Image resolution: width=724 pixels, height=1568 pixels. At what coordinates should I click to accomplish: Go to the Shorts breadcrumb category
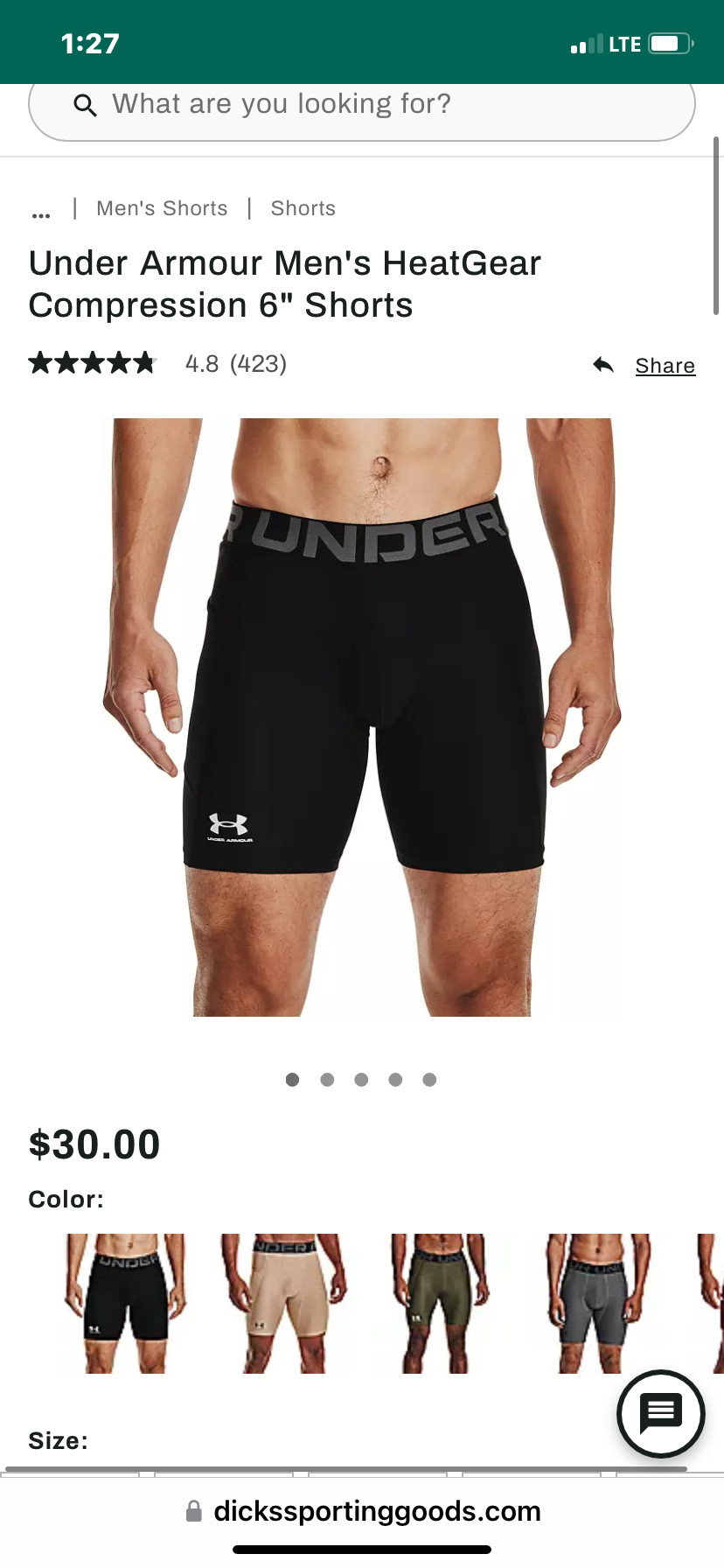(x=303, y=208)
